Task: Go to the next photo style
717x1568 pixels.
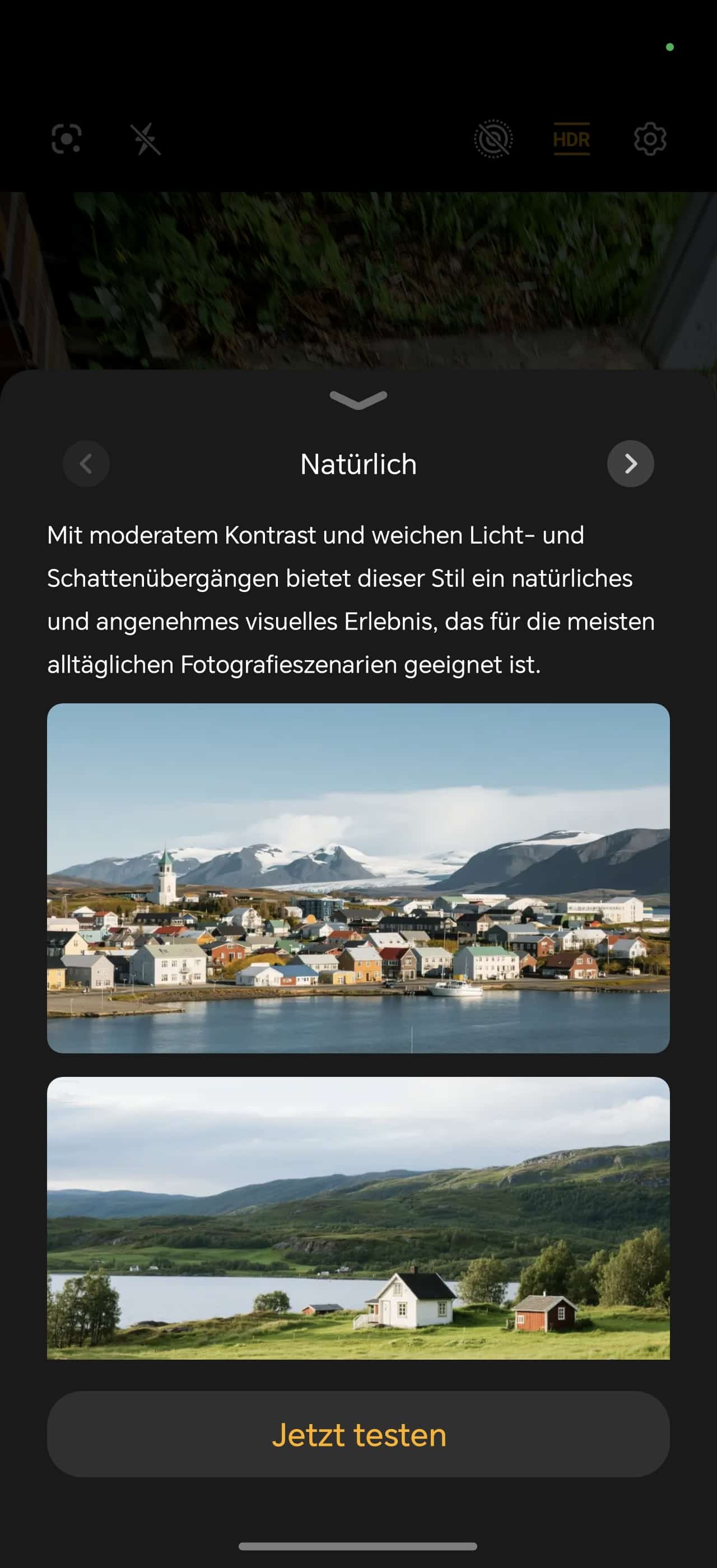Action: tap(630, 464)
